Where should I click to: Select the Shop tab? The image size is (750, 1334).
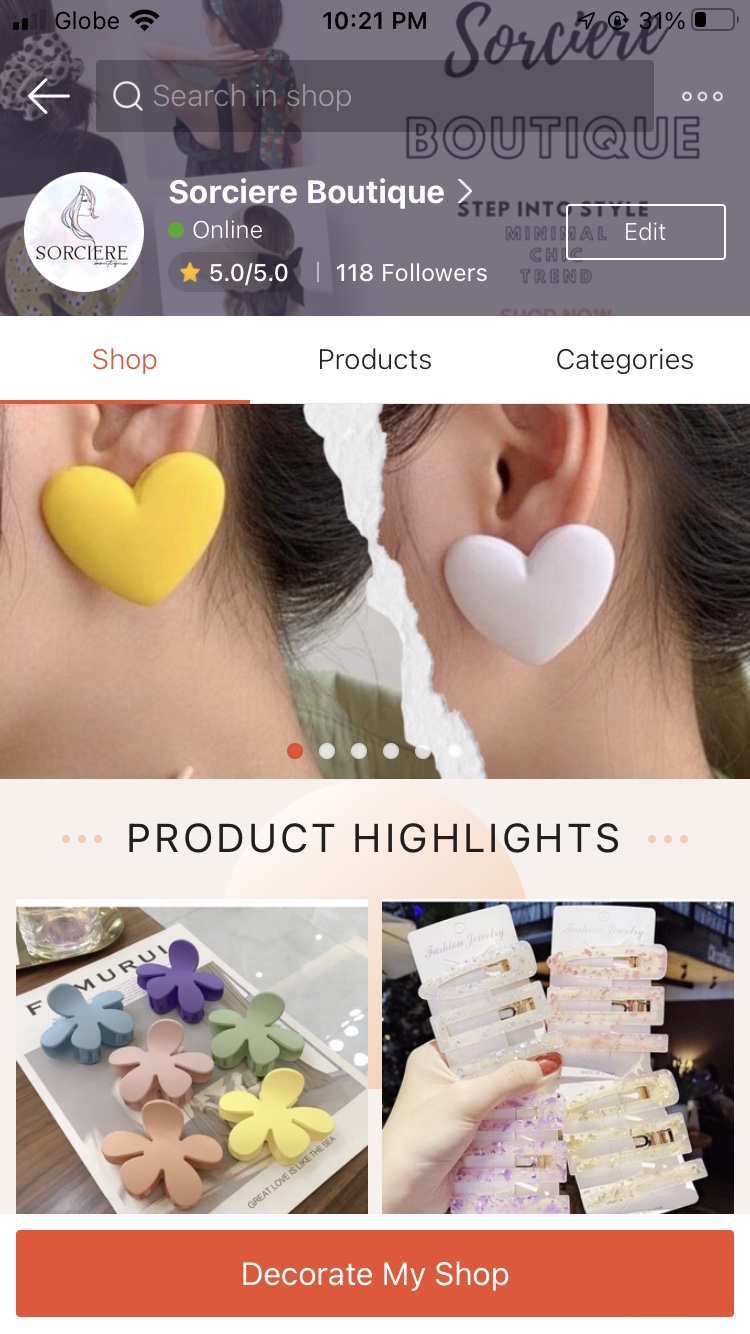pyautogui.click(x=124, y=360)
